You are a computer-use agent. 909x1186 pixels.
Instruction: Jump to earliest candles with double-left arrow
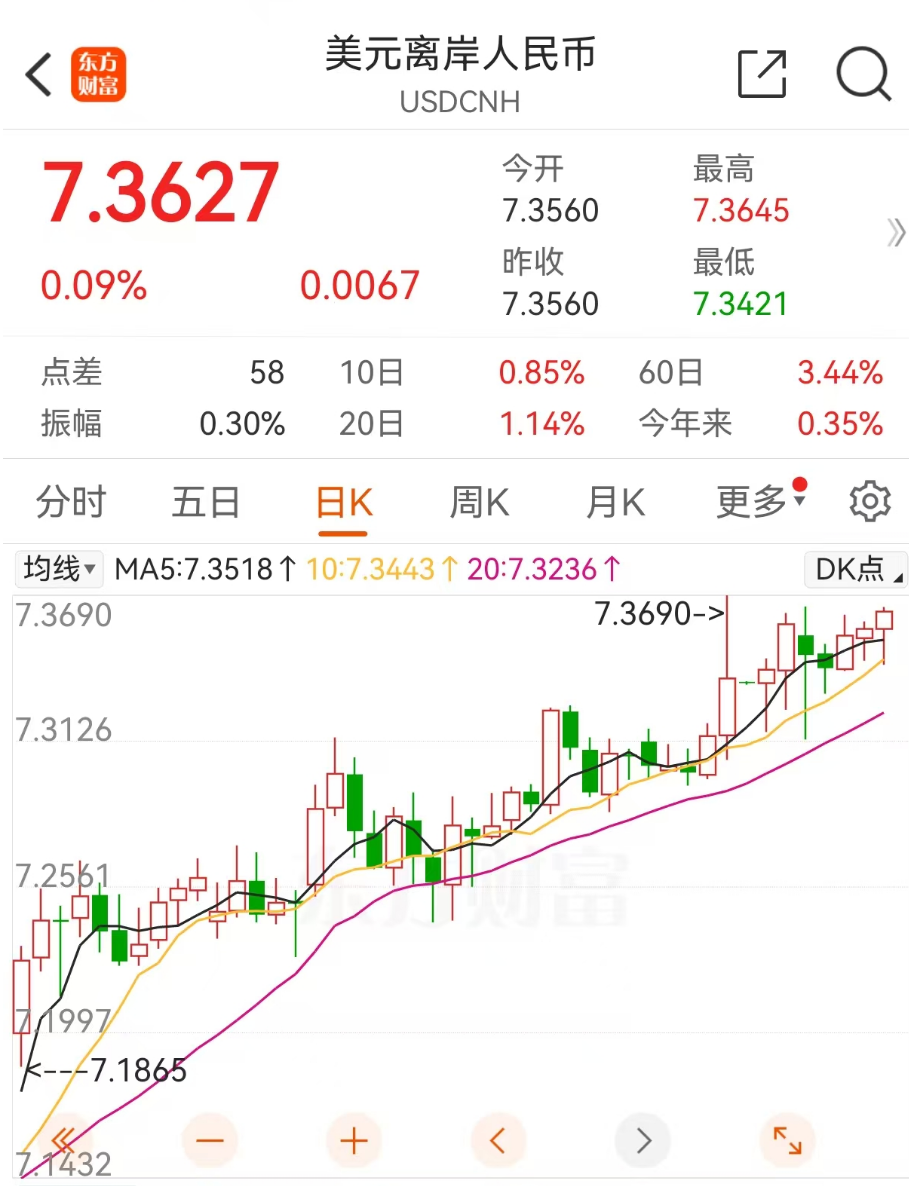point(62,1140)
